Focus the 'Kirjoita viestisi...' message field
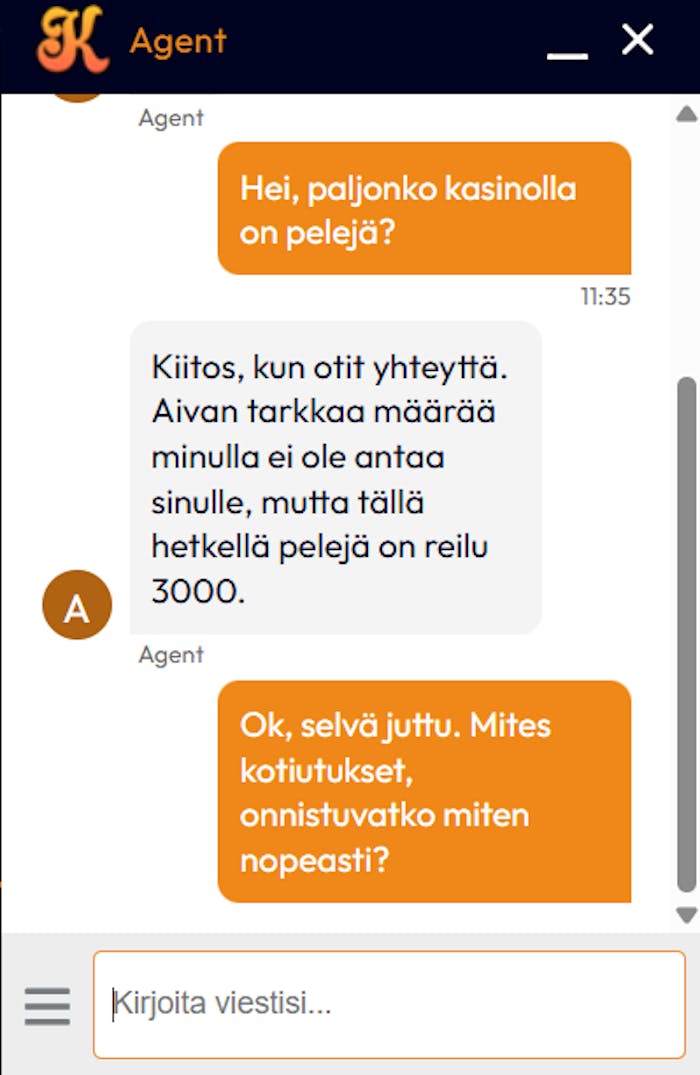This screenshot has height=1075, width=700. [390, 1004]
